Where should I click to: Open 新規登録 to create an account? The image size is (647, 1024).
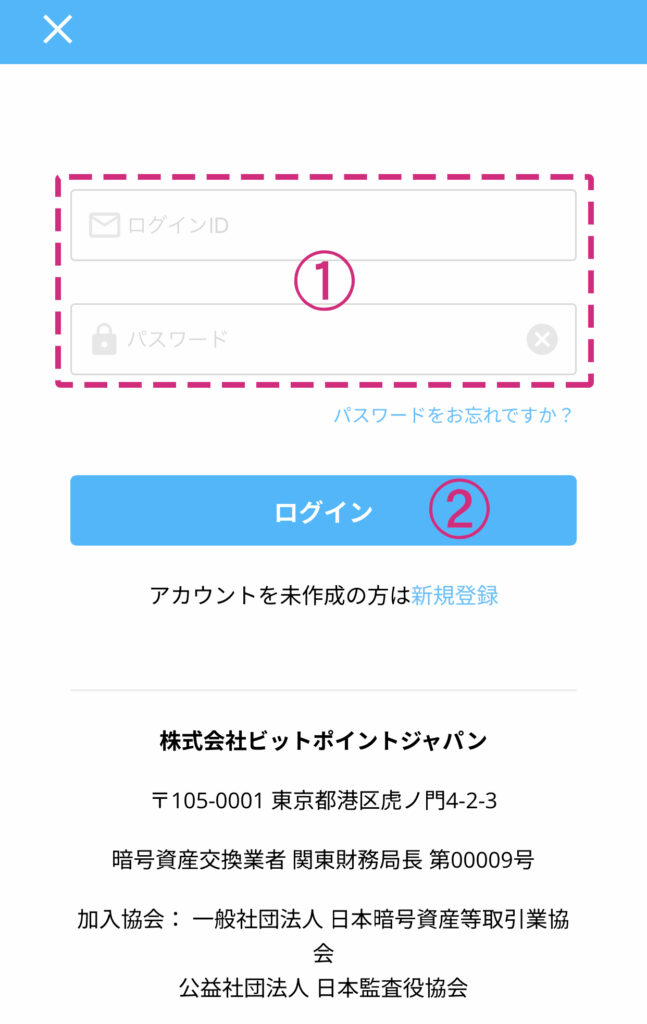pyautogui.click(x=455, y=596)
